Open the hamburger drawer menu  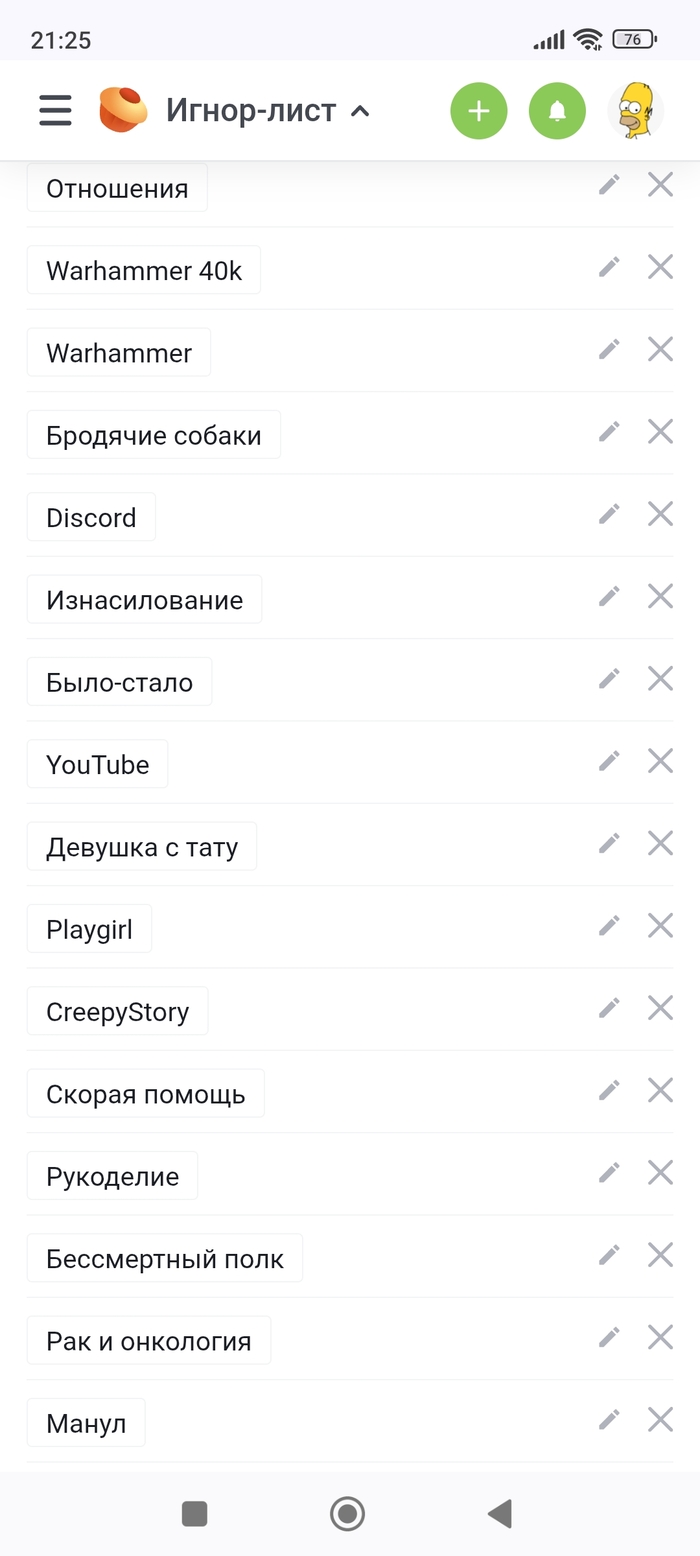click(x=55, y=110)
